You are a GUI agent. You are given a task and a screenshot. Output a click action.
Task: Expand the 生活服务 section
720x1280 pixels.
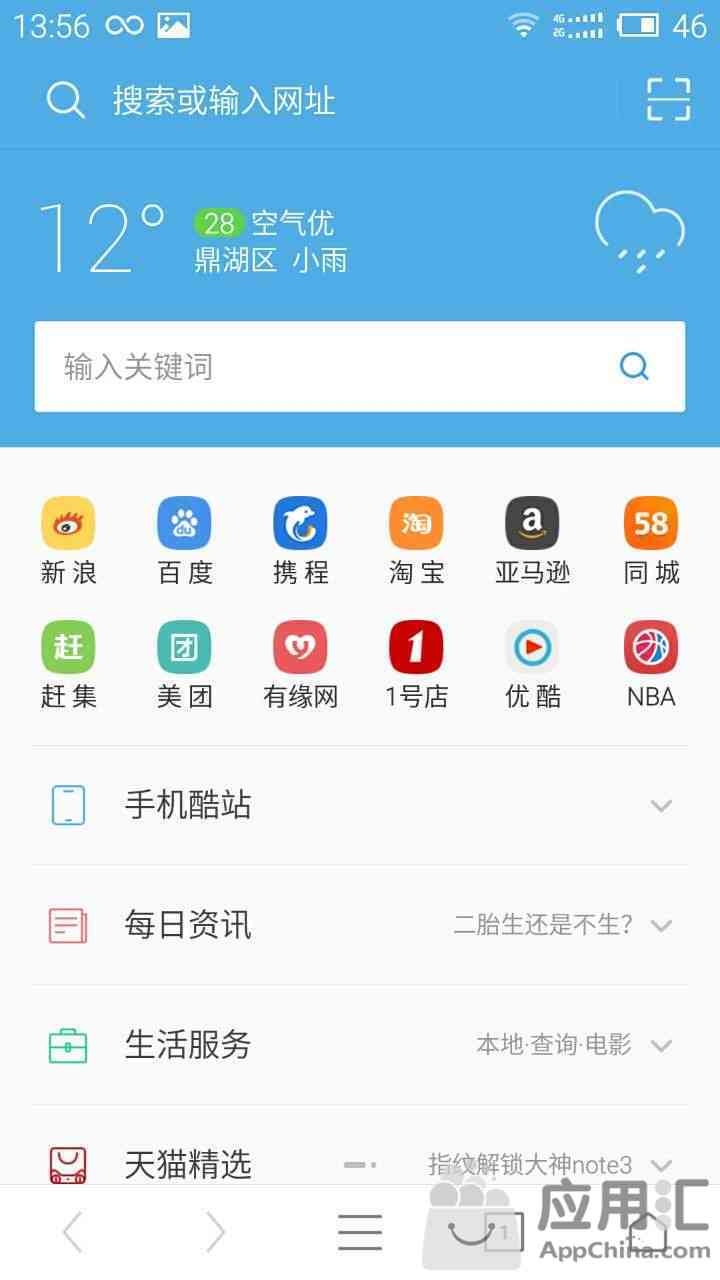[660, 1045]
